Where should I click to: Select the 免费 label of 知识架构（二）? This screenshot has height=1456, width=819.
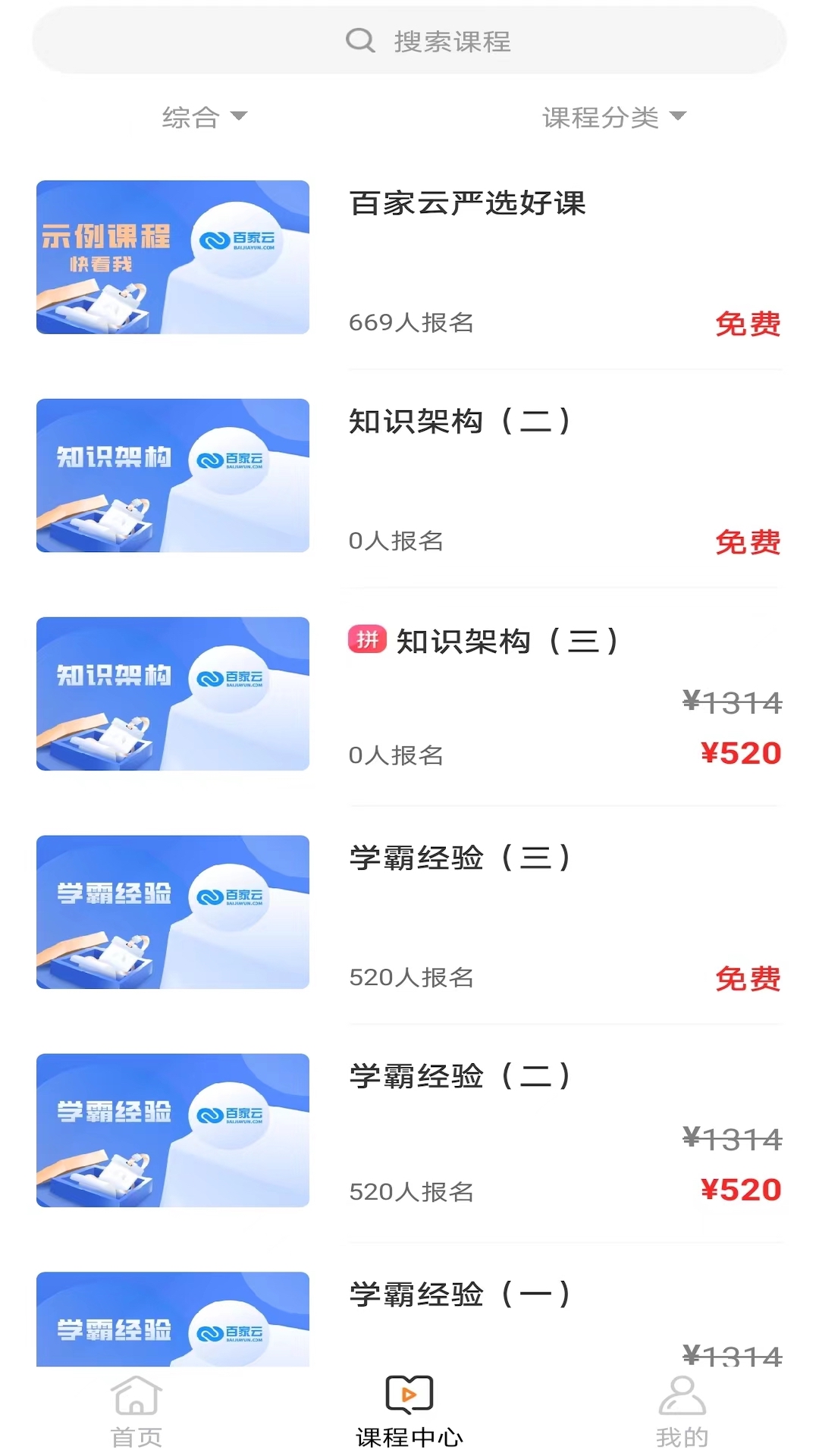(x=748, y=541)
